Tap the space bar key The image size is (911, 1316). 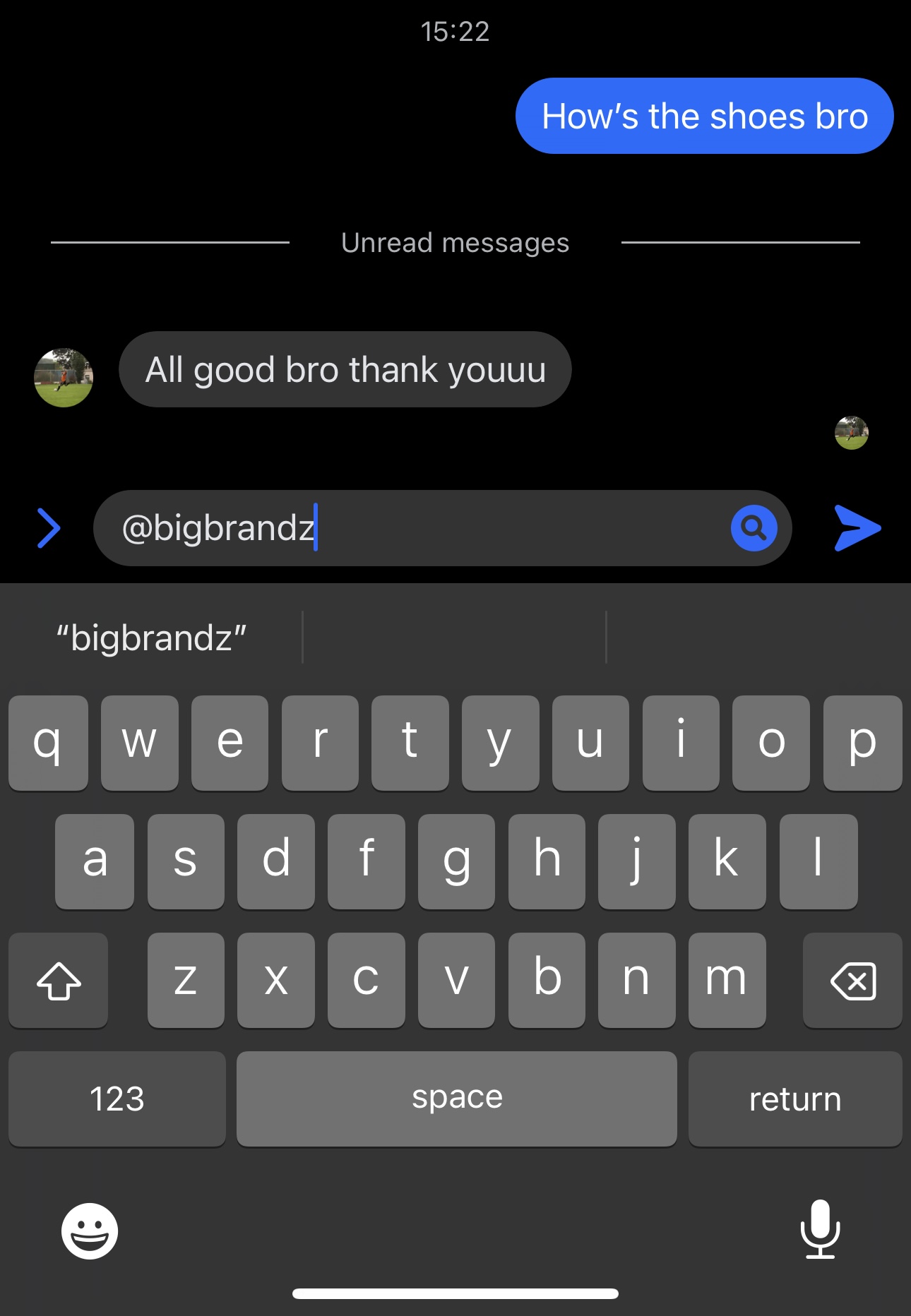pyautogui.click(x=456, y=1099)
